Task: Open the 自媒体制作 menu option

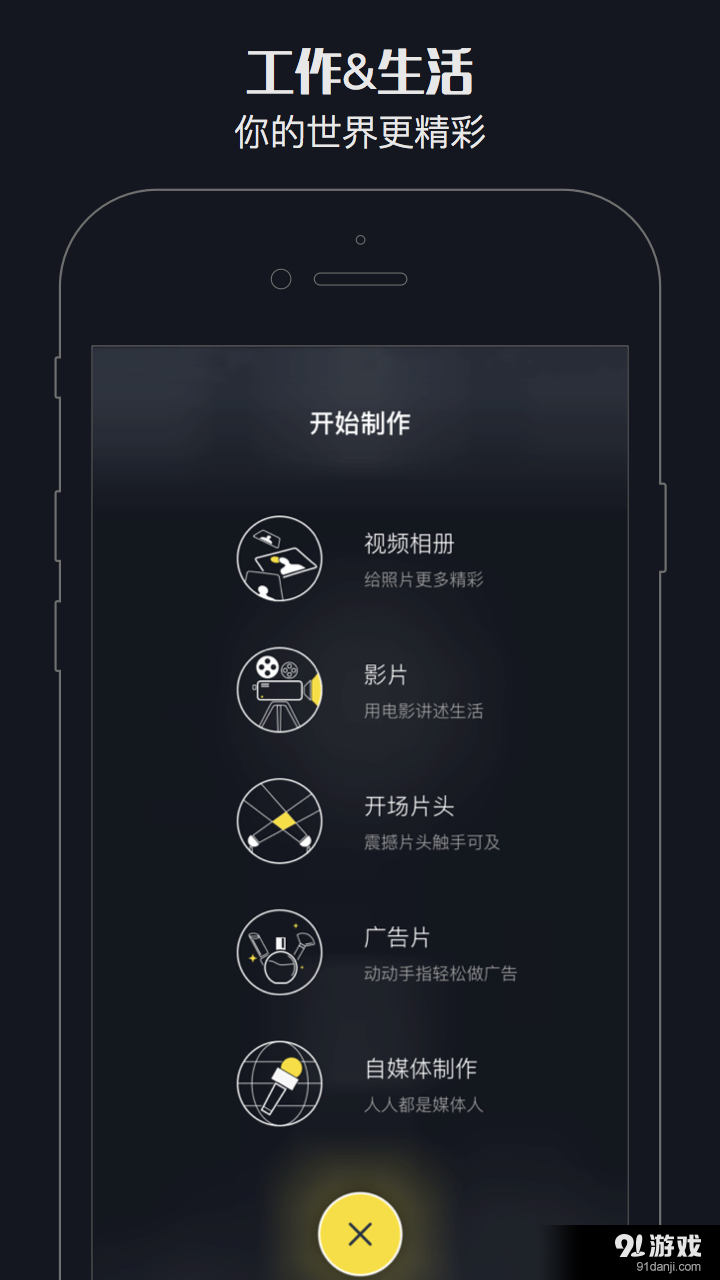Action: pyautogui.click(x=421, y=1069)
